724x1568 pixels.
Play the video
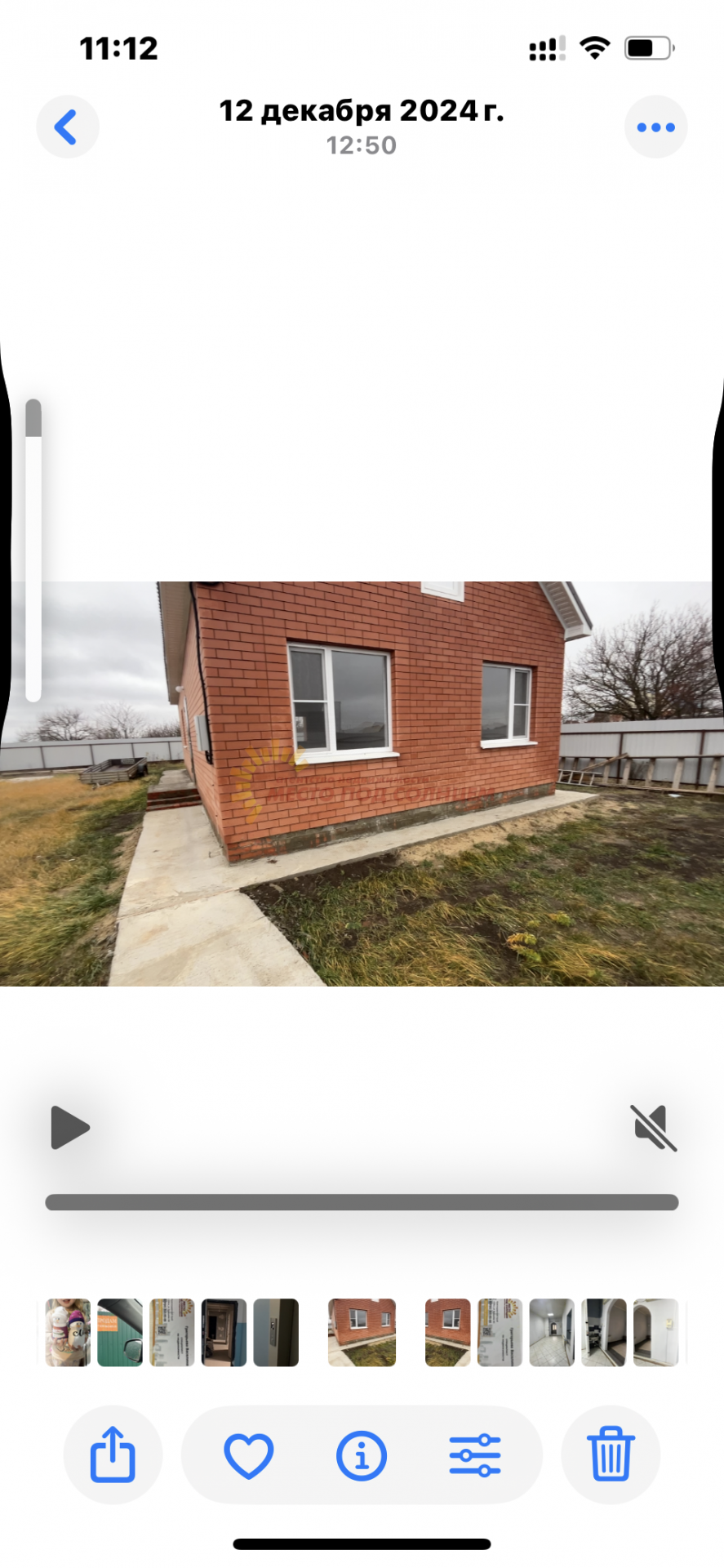70,1127
